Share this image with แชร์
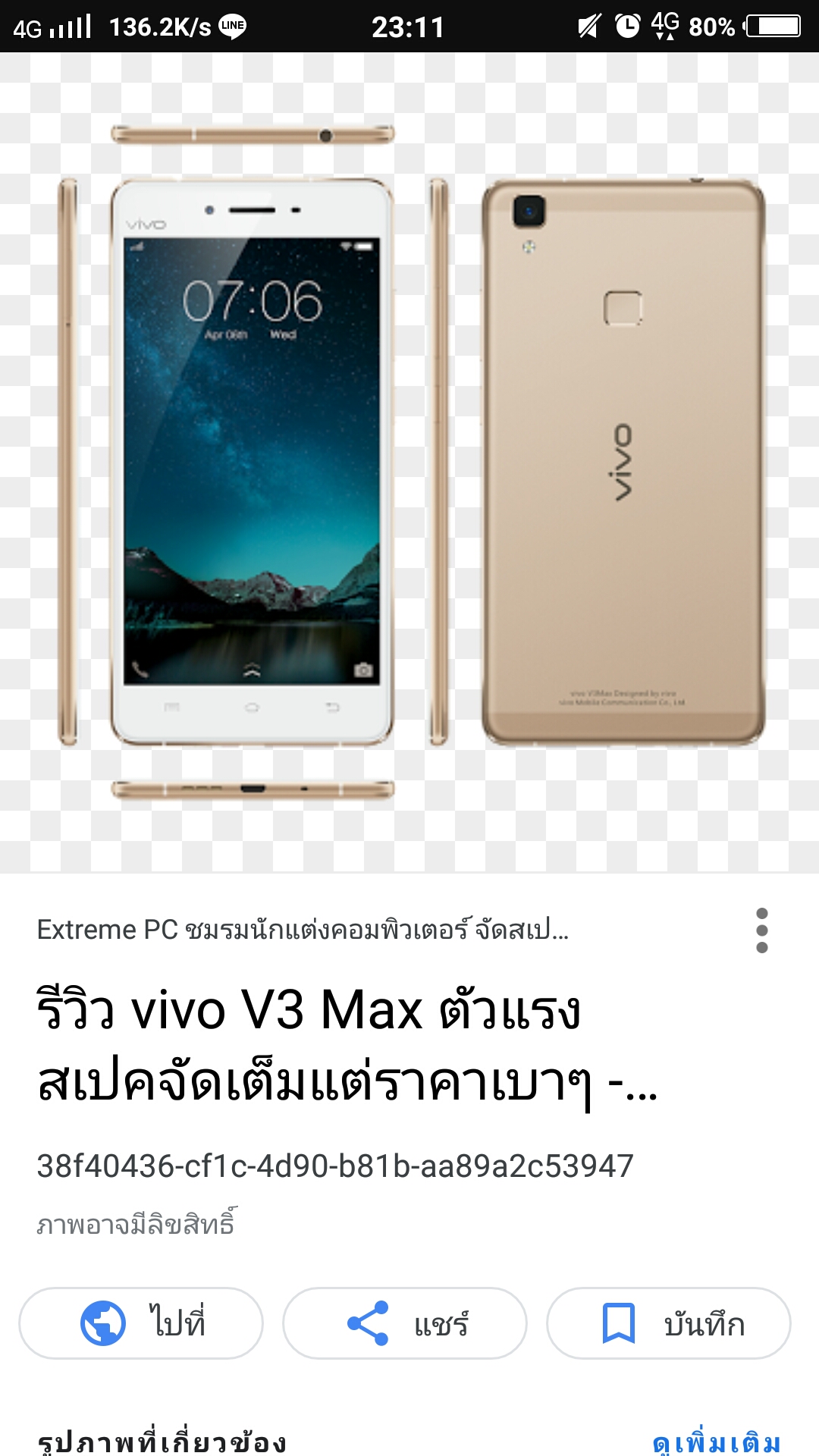This screenshot has height=1456, width=819. tap(405, 1323)
